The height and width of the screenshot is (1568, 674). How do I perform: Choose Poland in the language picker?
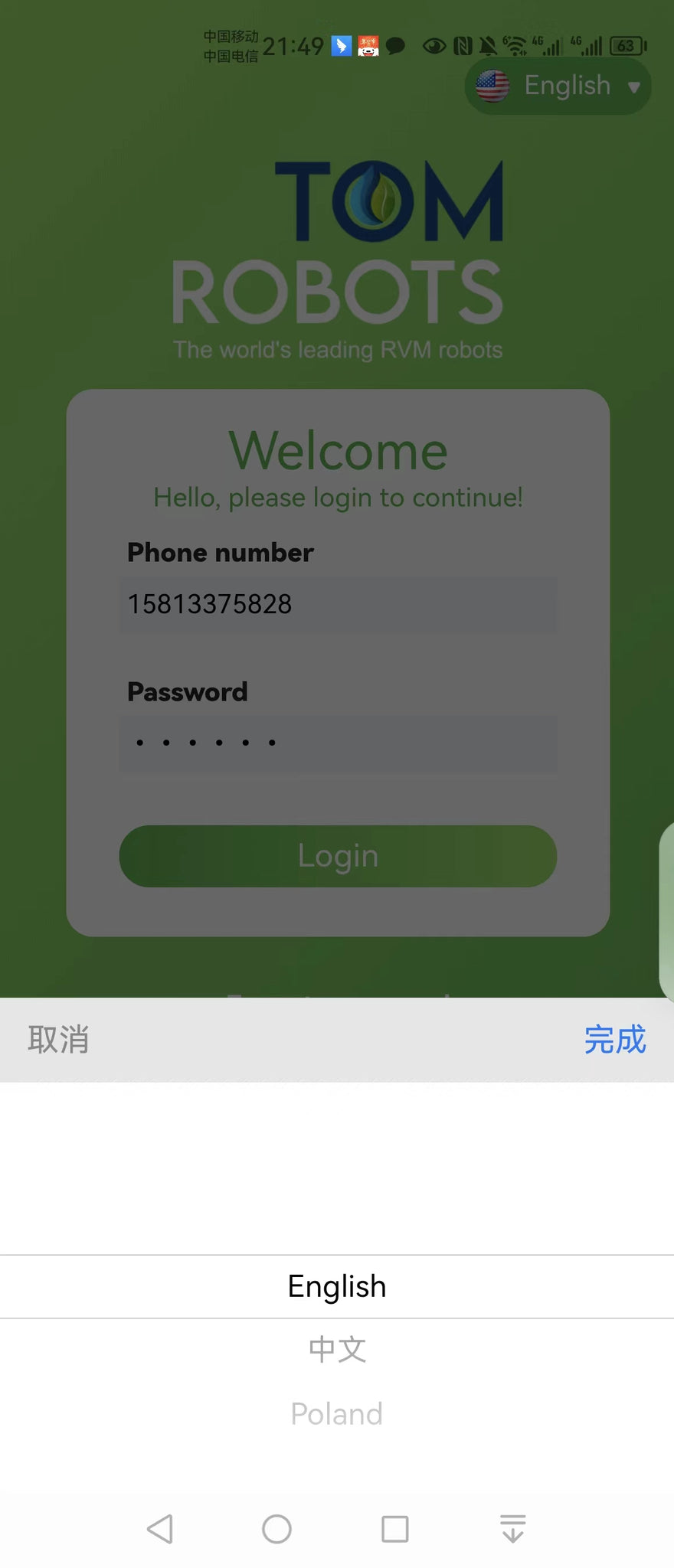tap(337, 1414)
